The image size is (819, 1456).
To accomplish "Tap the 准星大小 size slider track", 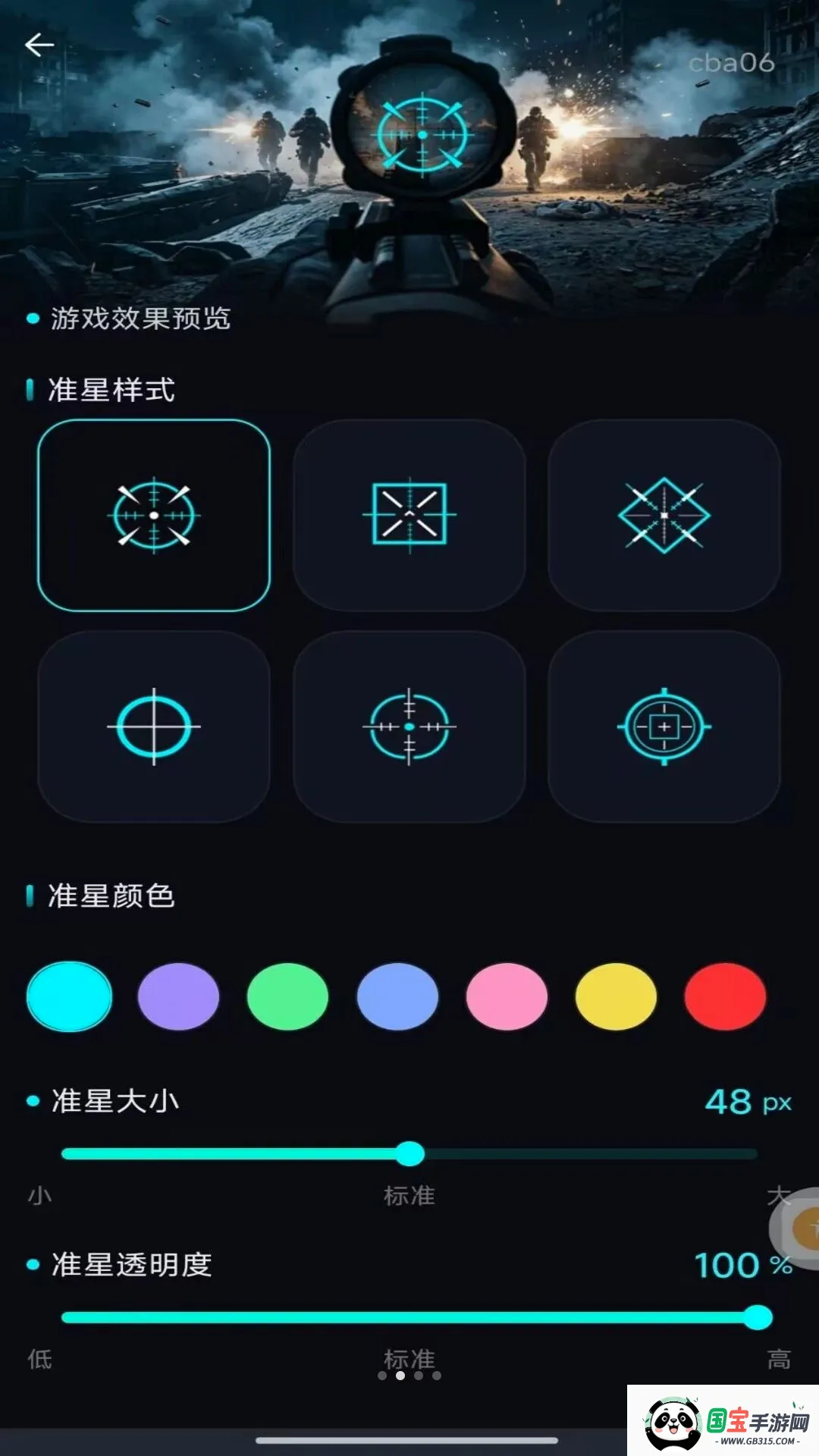I will click(409, 1154).
